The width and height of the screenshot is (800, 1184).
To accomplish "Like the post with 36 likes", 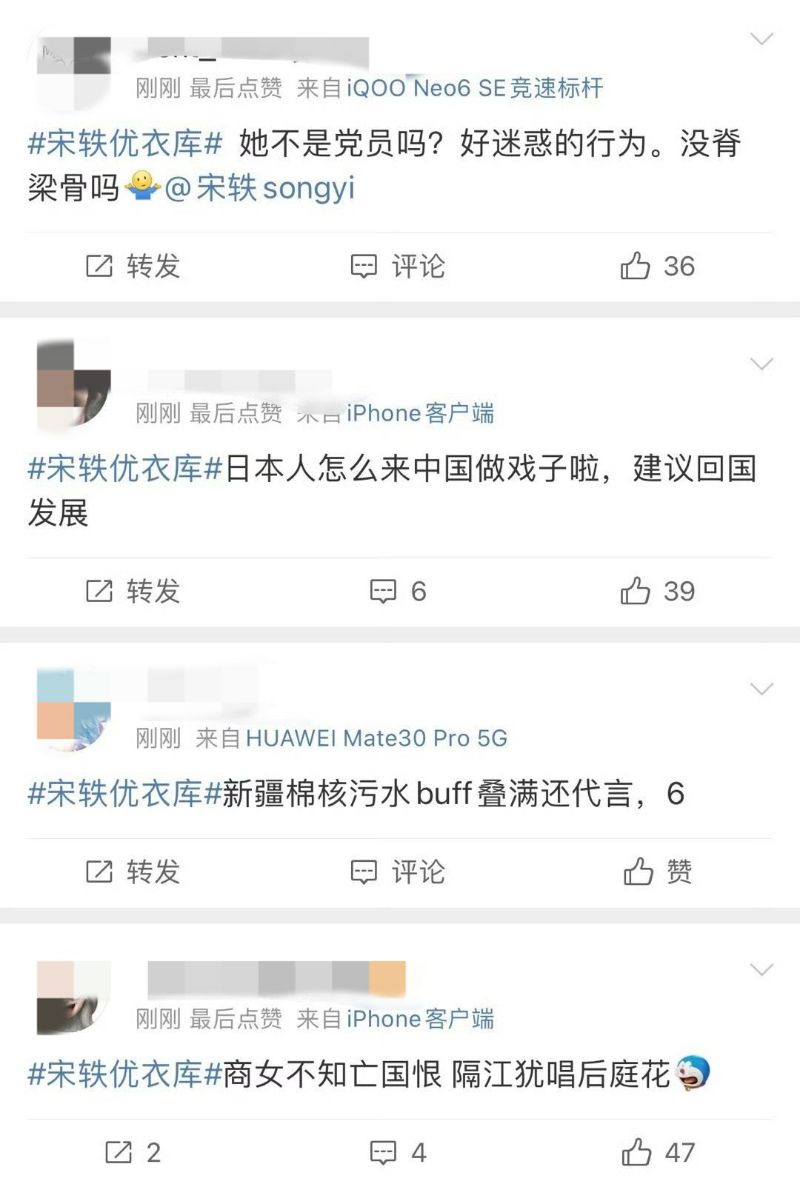I will (657, 266).
